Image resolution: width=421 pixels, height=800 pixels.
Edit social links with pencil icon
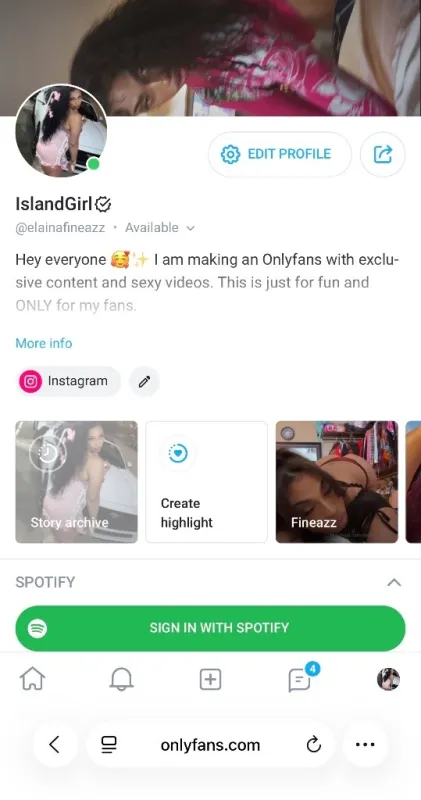[x=144, y=381]
